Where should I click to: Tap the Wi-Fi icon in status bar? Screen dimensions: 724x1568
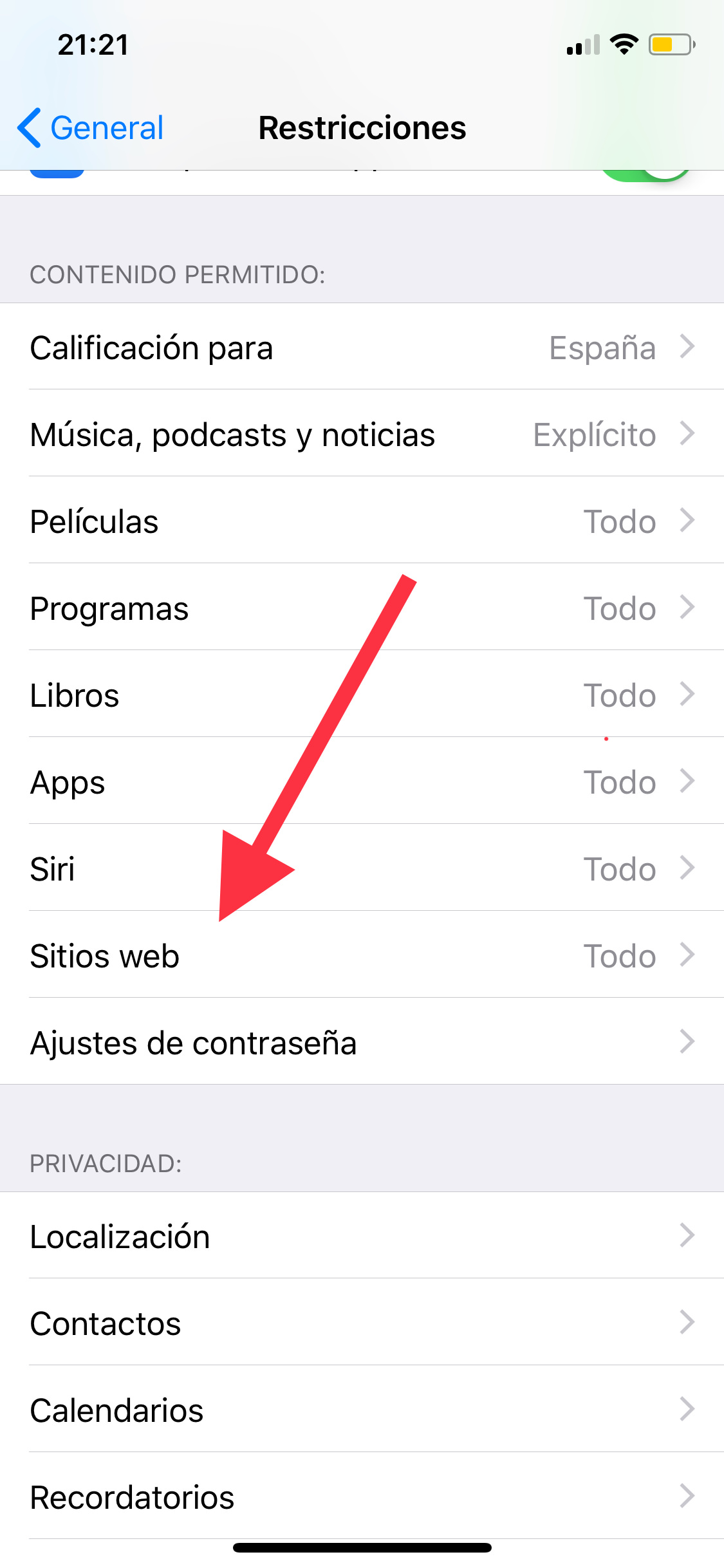pyautogui.click(x=622, y=44)
